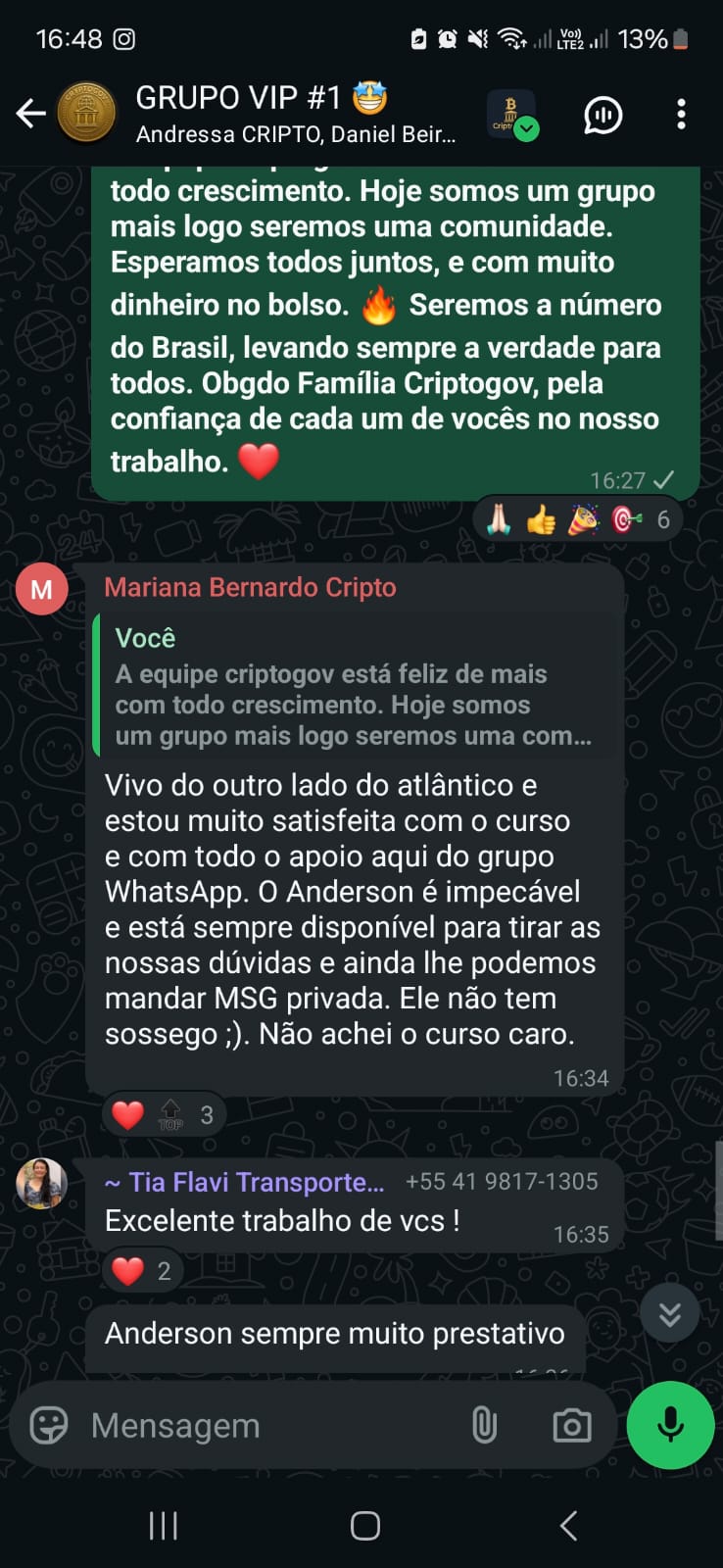The width and height of the screenshot is (723, 1568).
Task: Open Mariana Bernardo Cripto's avatar
Action: (x=41, y=589)
